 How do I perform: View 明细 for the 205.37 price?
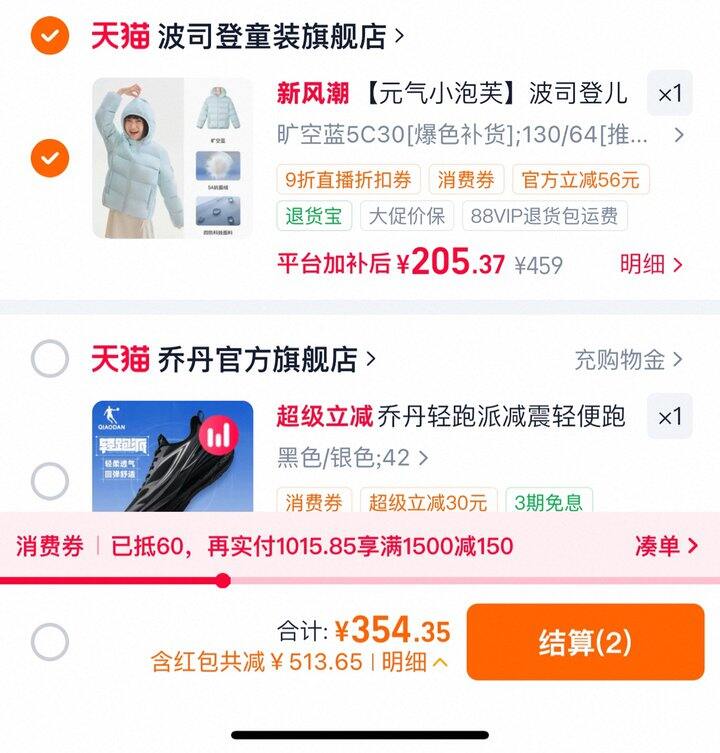[651, 264]
